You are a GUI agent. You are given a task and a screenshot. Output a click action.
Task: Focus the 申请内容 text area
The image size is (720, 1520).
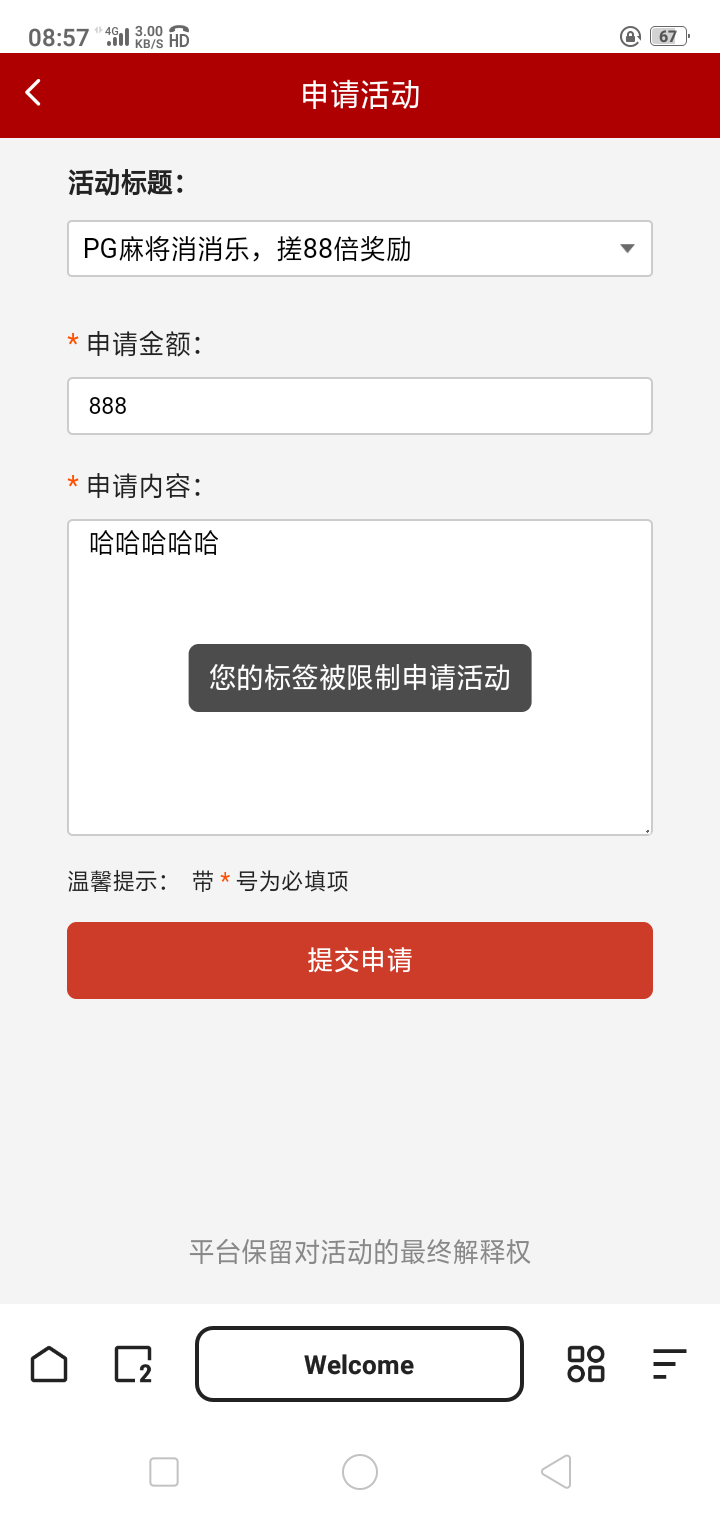(x=360, y=760)
